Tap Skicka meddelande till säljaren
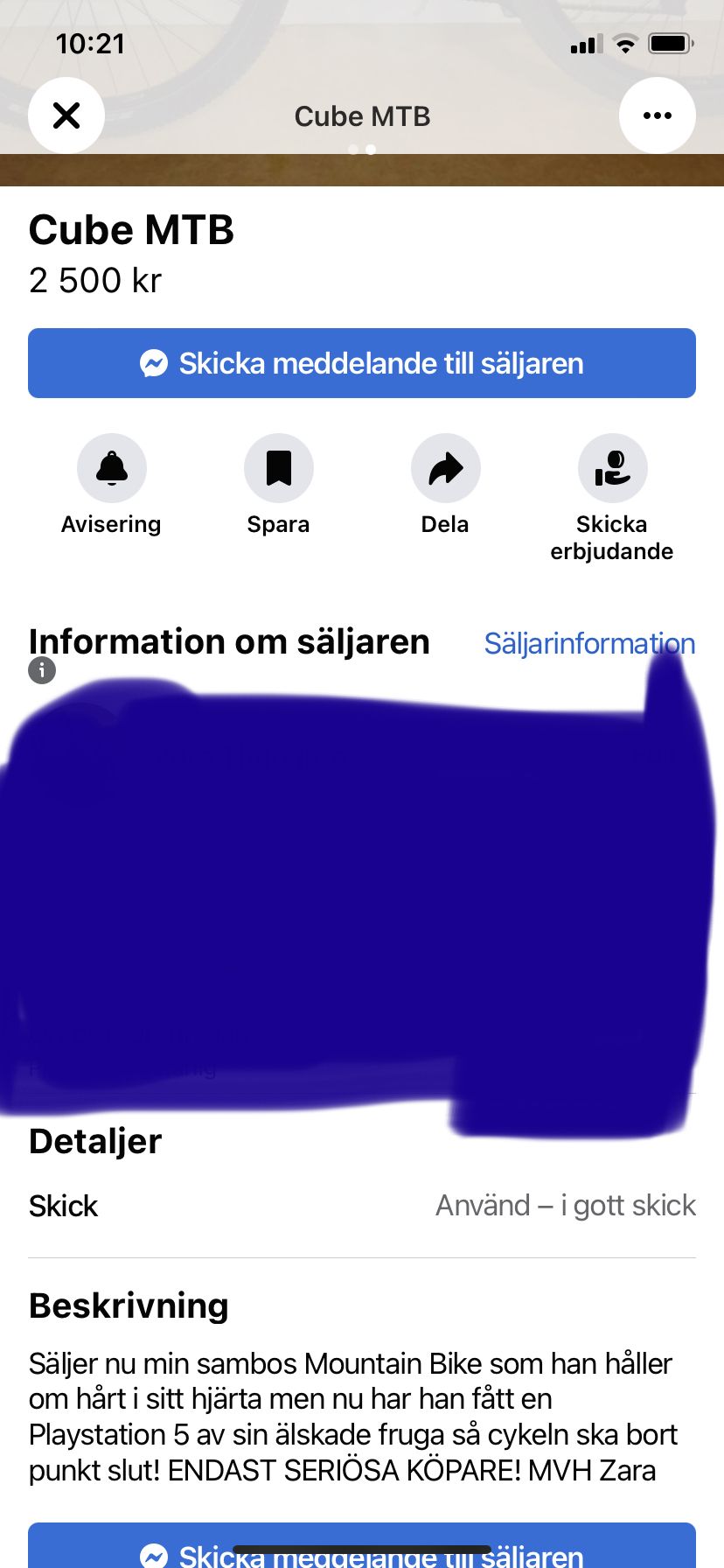The width and height of the screenshot is (724, 1568). pos(362,363)
